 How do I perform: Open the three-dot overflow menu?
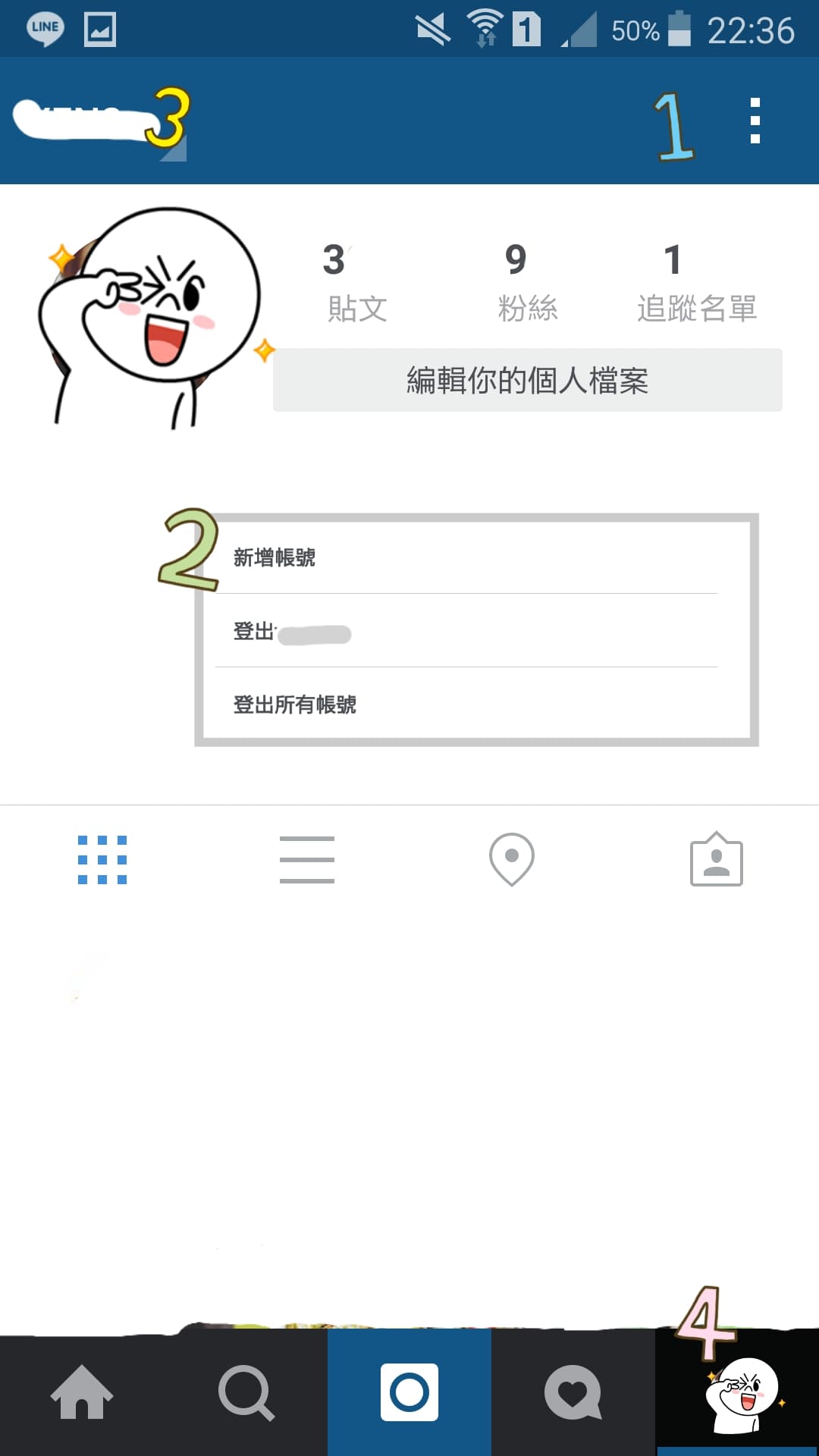coord(755,121)
